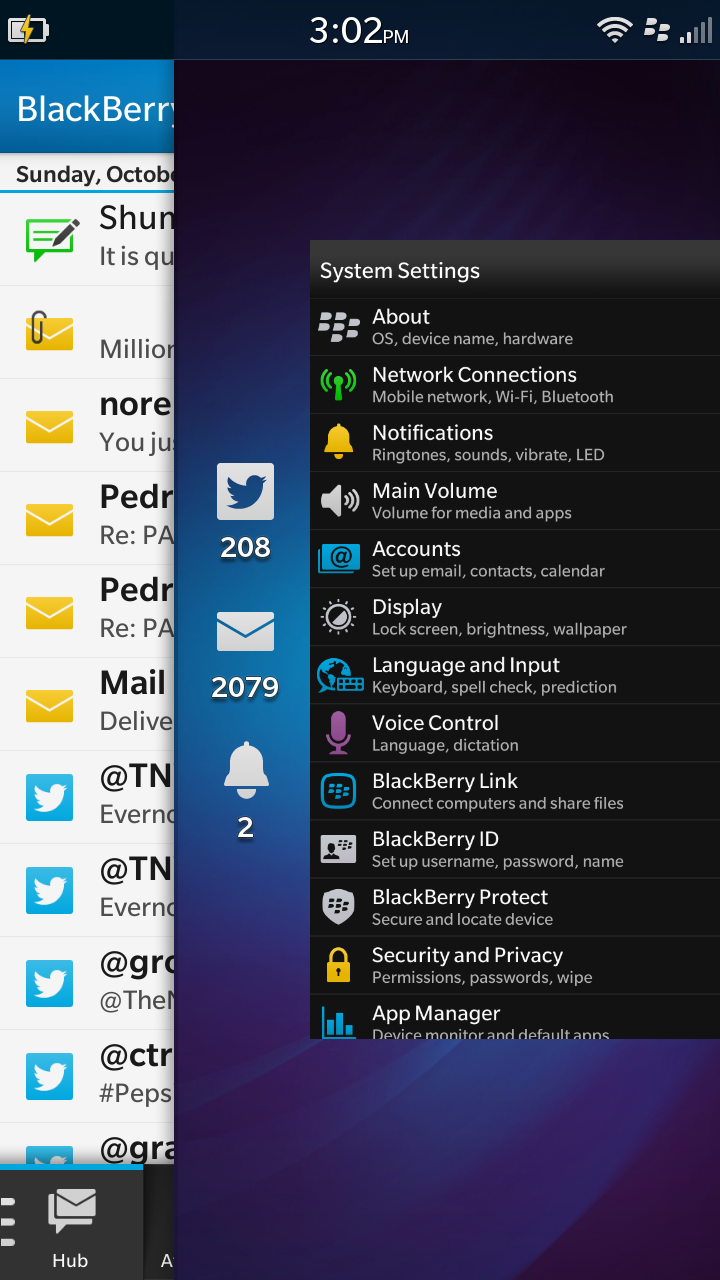
Task: Go to Notifications settings
Action: (515, 443)
